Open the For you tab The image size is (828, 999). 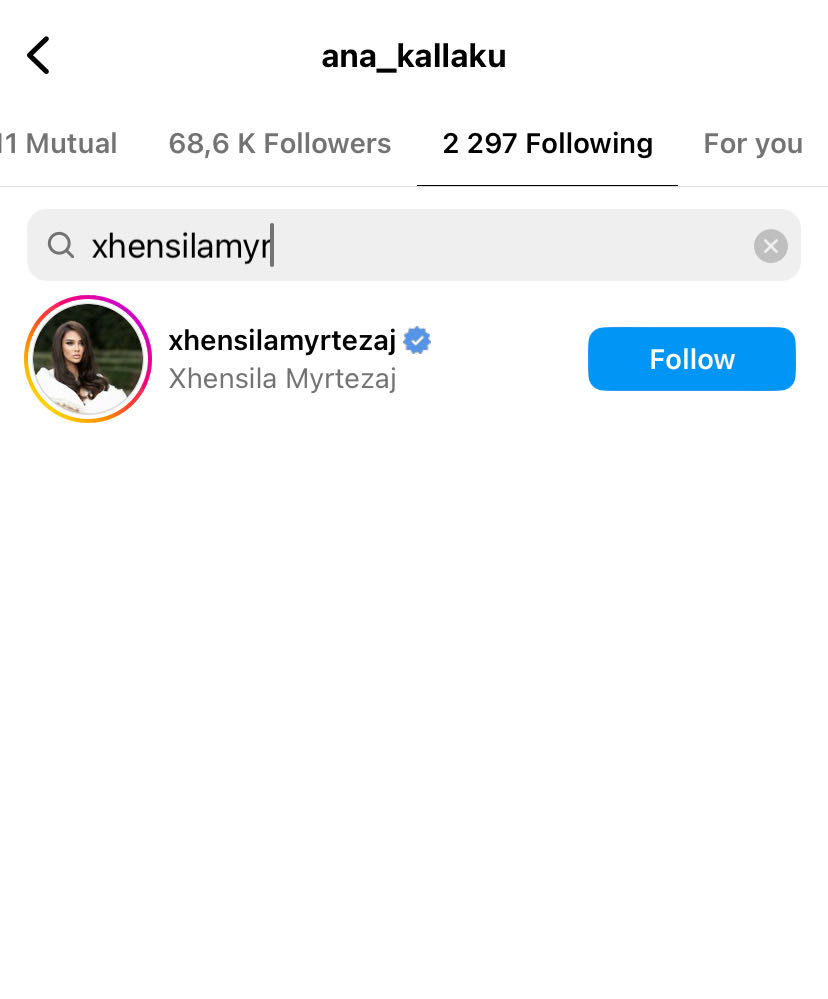(752, 144)
